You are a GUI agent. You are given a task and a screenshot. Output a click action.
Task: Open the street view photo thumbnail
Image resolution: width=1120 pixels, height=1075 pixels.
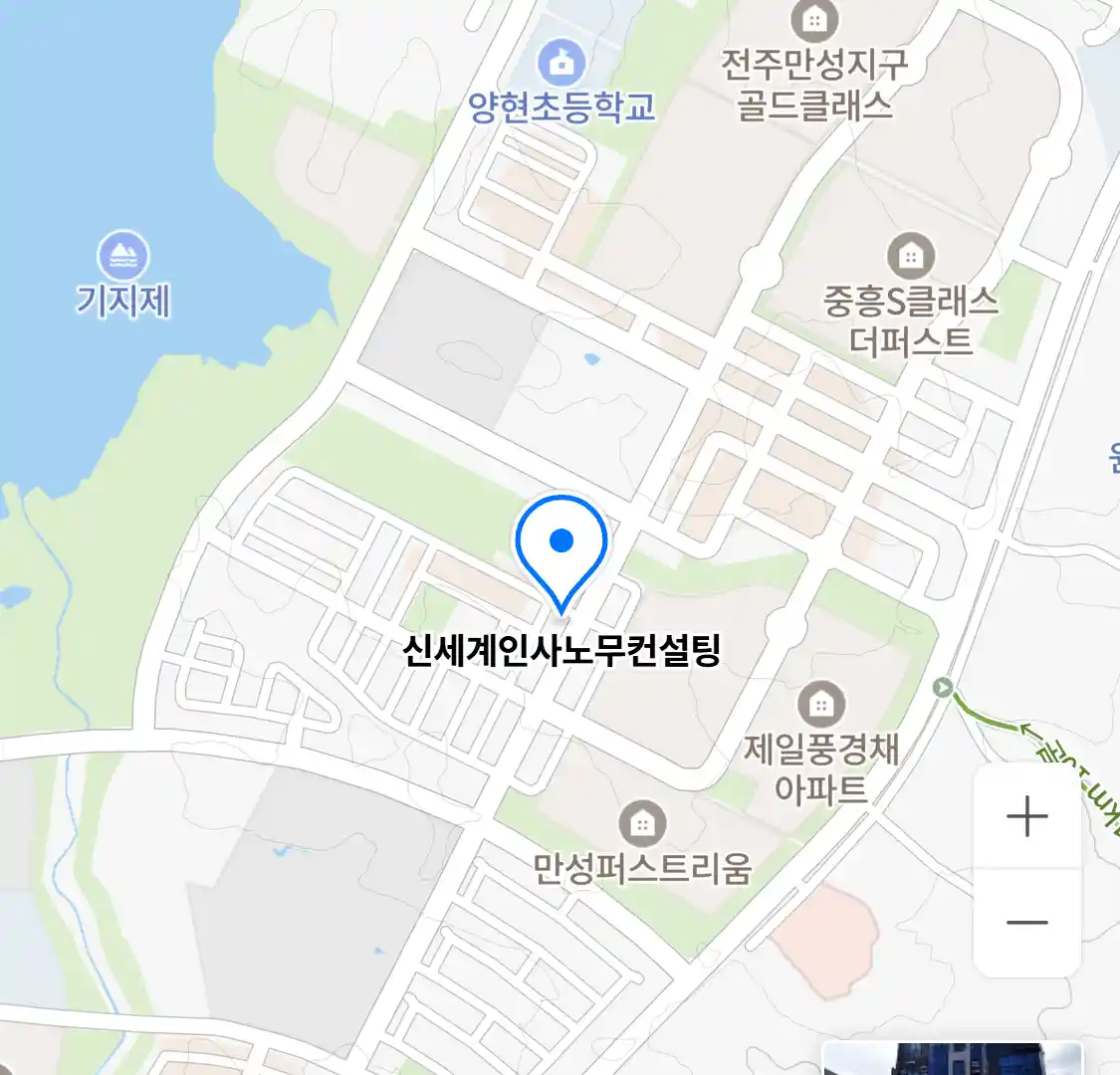951,1058
